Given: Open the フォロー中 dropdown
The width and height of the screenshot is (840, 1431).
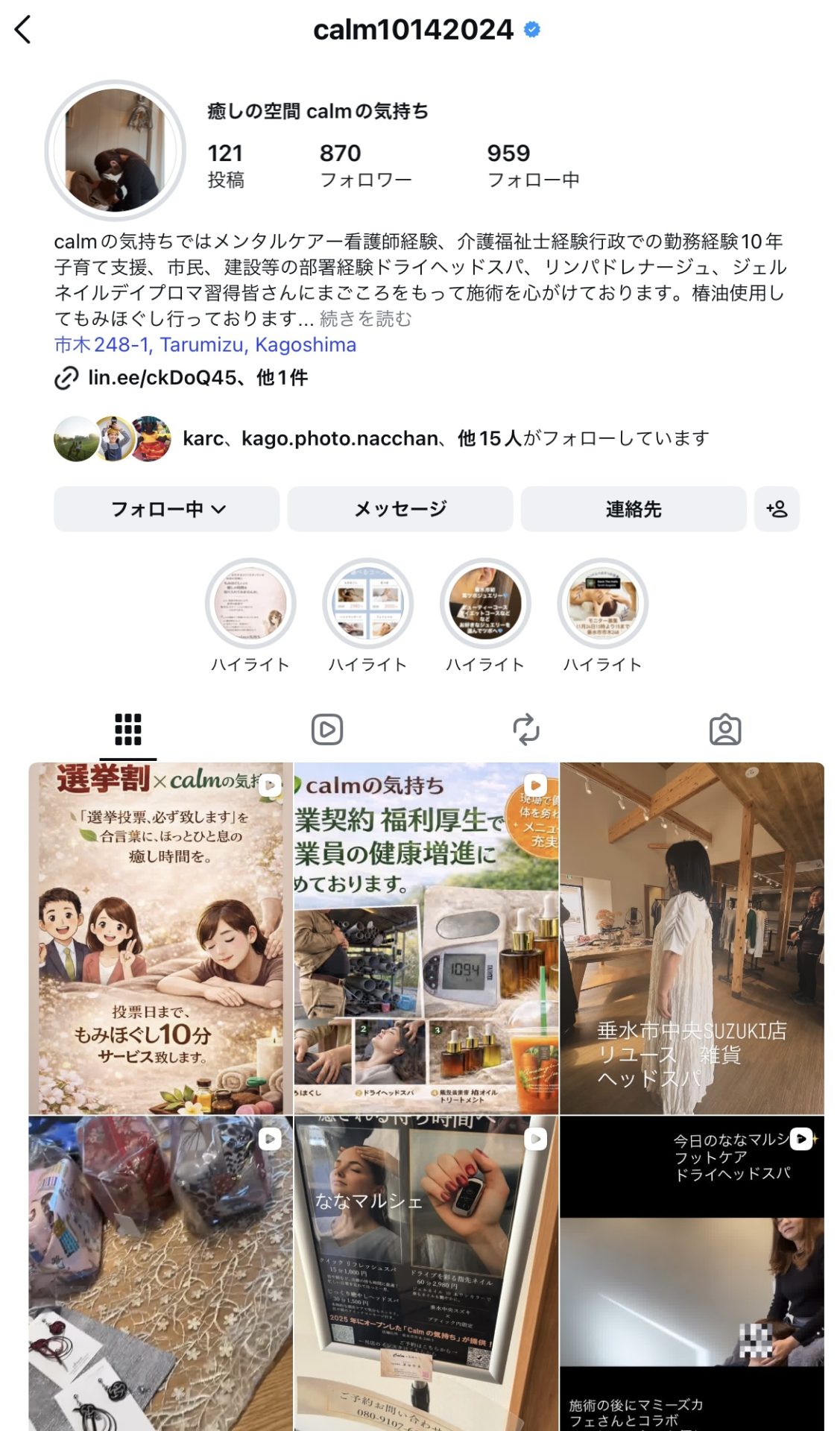Looking at the screenshot, I should click(167, 509).
